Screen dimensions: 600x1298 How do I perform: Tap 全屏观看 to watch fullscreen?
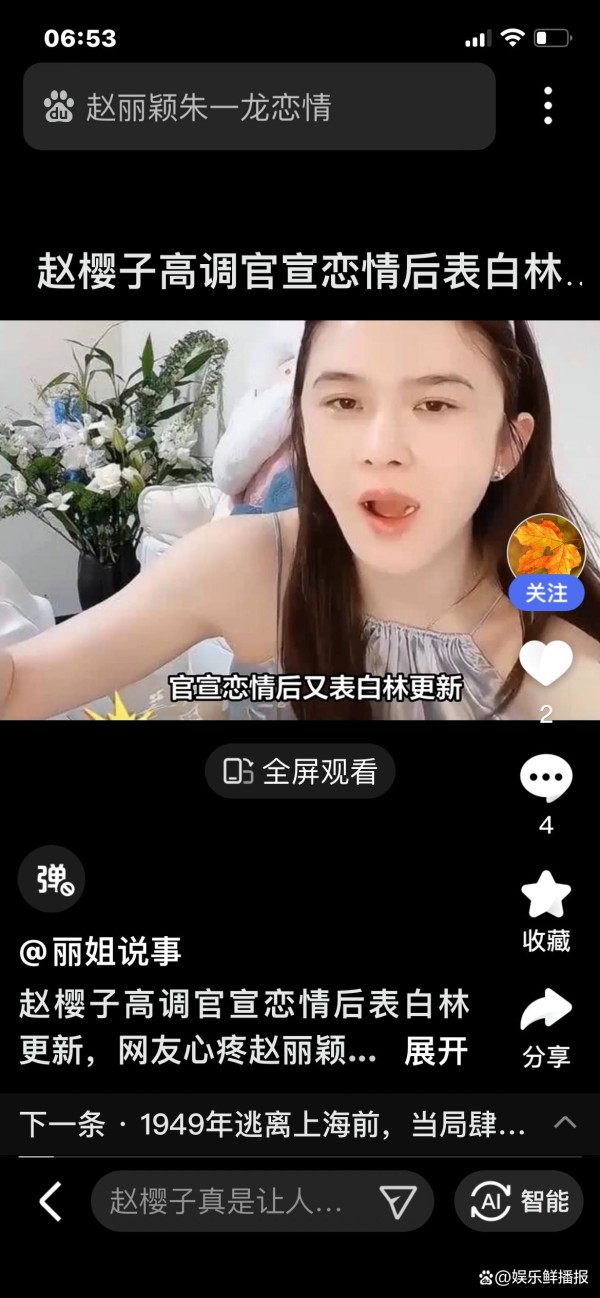coord(300,772)
